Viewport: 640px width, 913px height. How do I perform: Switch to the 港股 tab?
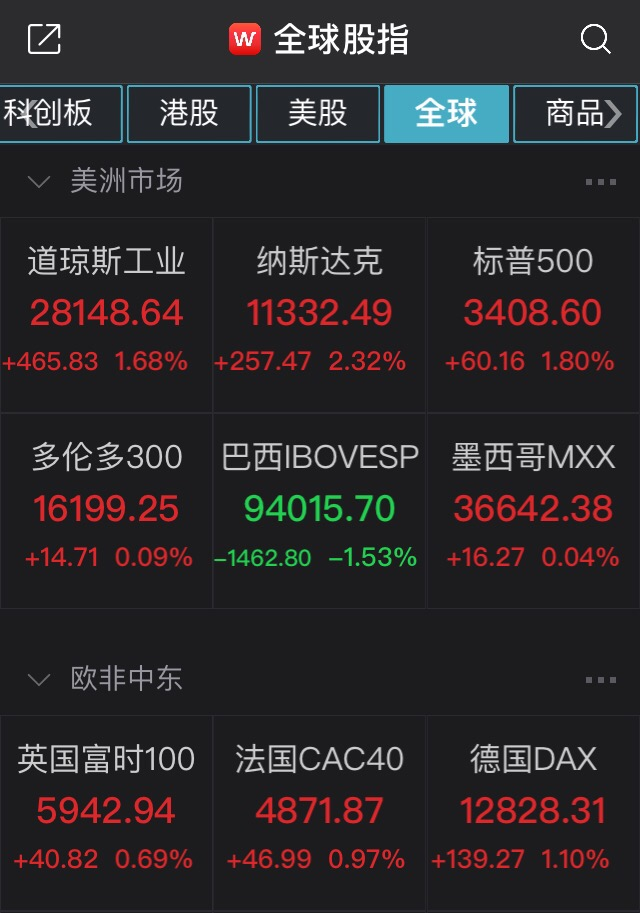tap(189, 114)
